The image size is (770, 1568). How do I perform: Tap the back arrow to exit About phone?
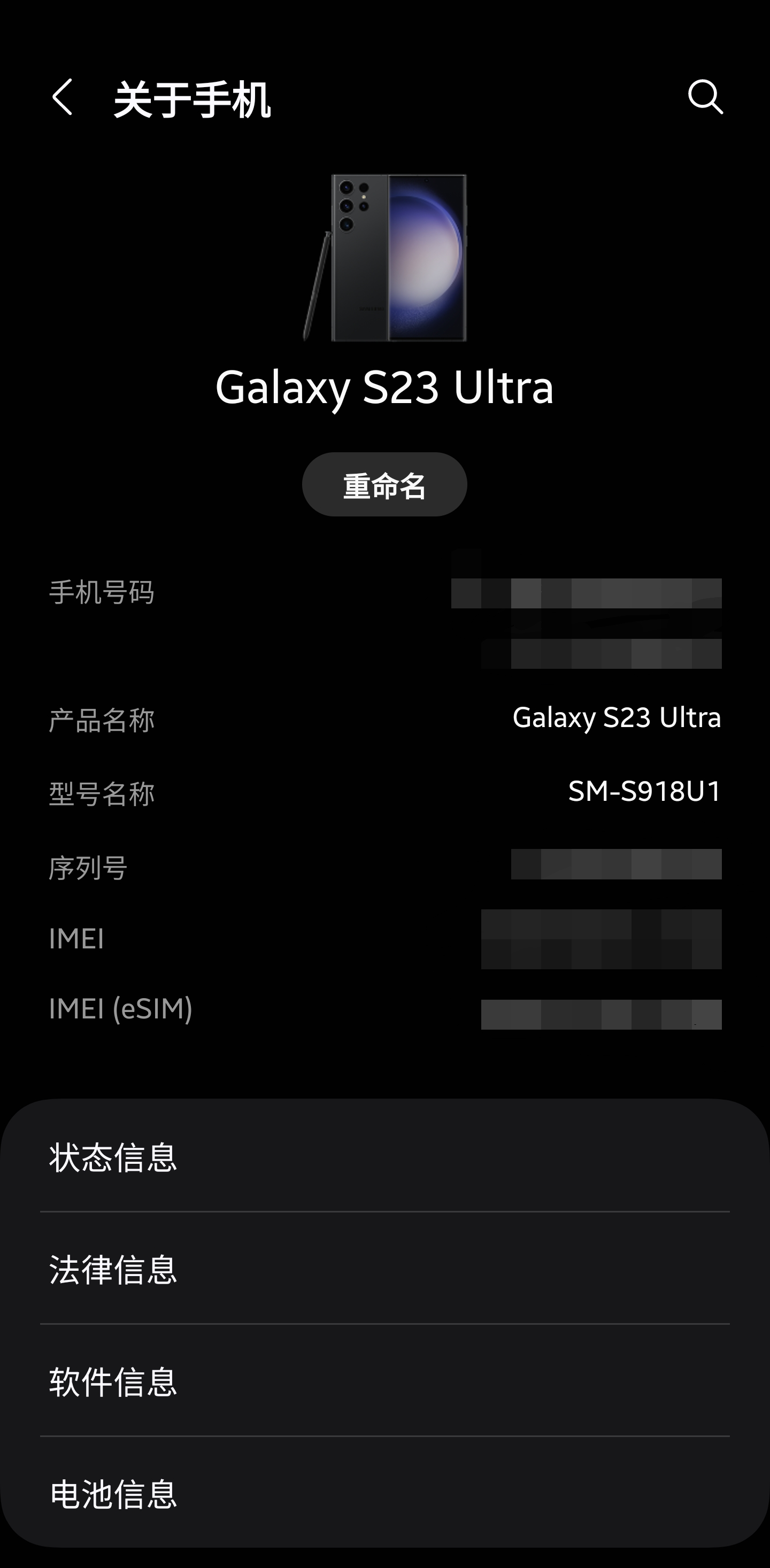63,97
